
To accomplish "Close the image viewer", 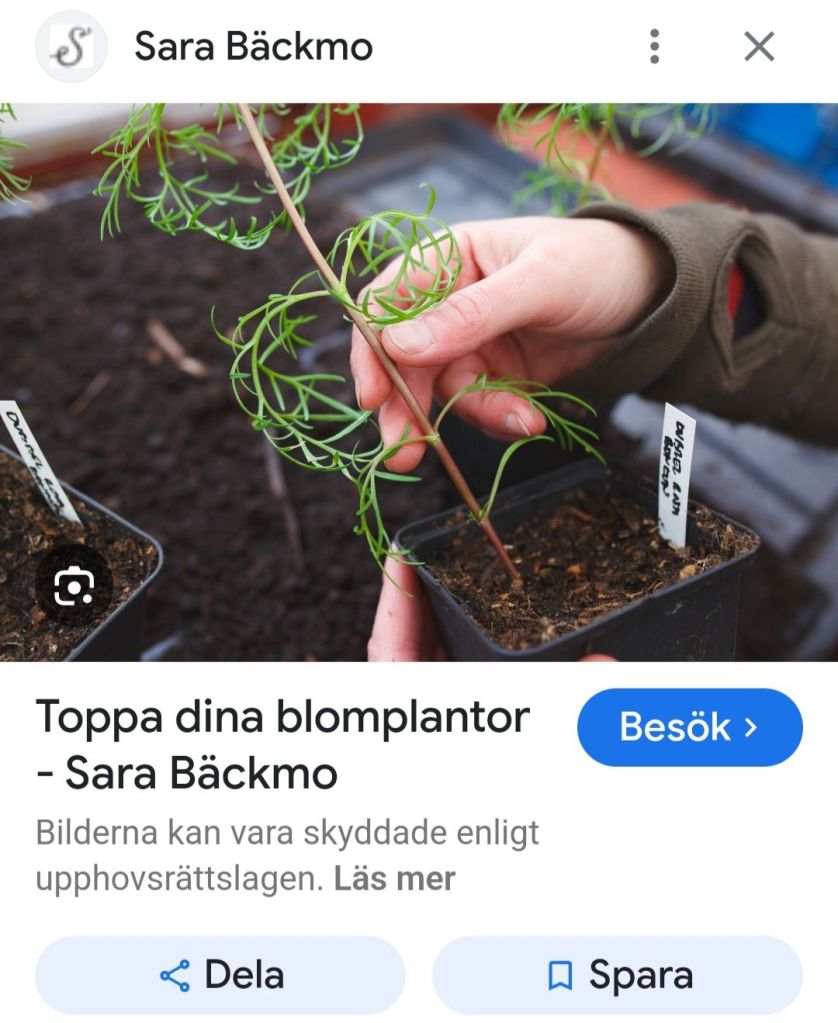I will click(x=759, y=46).
